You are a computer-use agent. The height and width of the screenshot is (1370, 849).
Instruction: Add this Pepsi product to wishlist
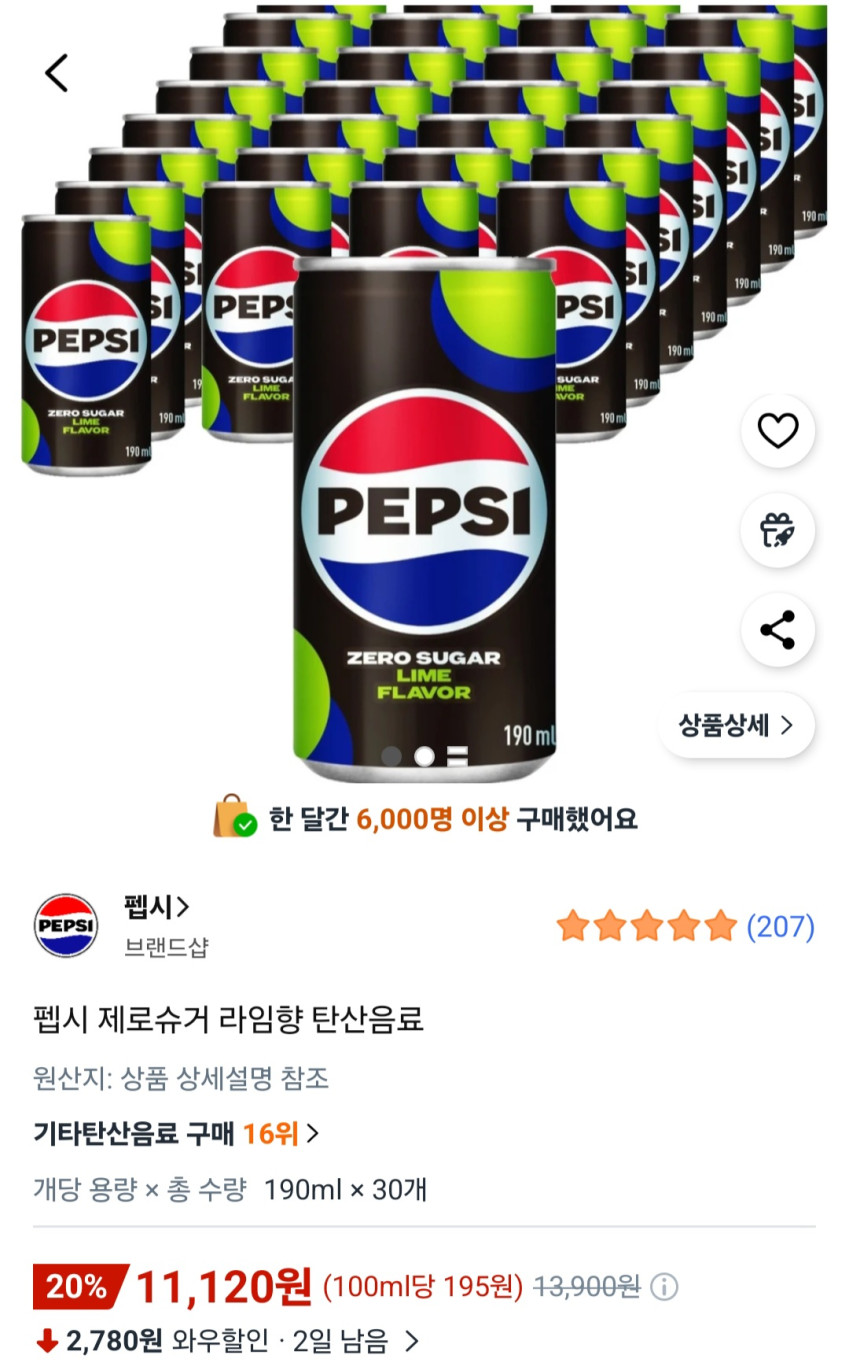click(x=777, y=431)
